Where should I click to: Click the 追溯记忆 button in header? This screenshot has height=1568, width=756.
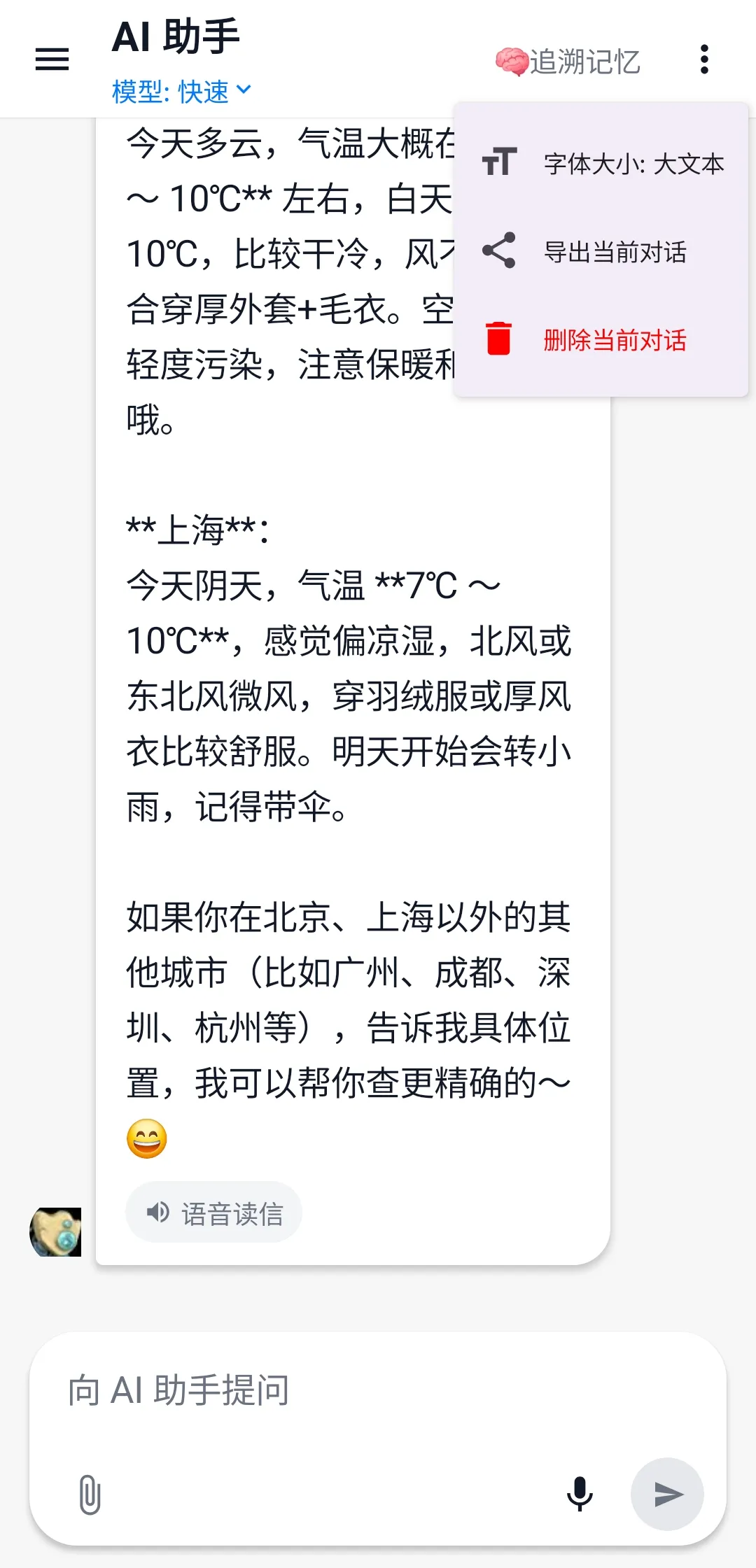point(567,60)
